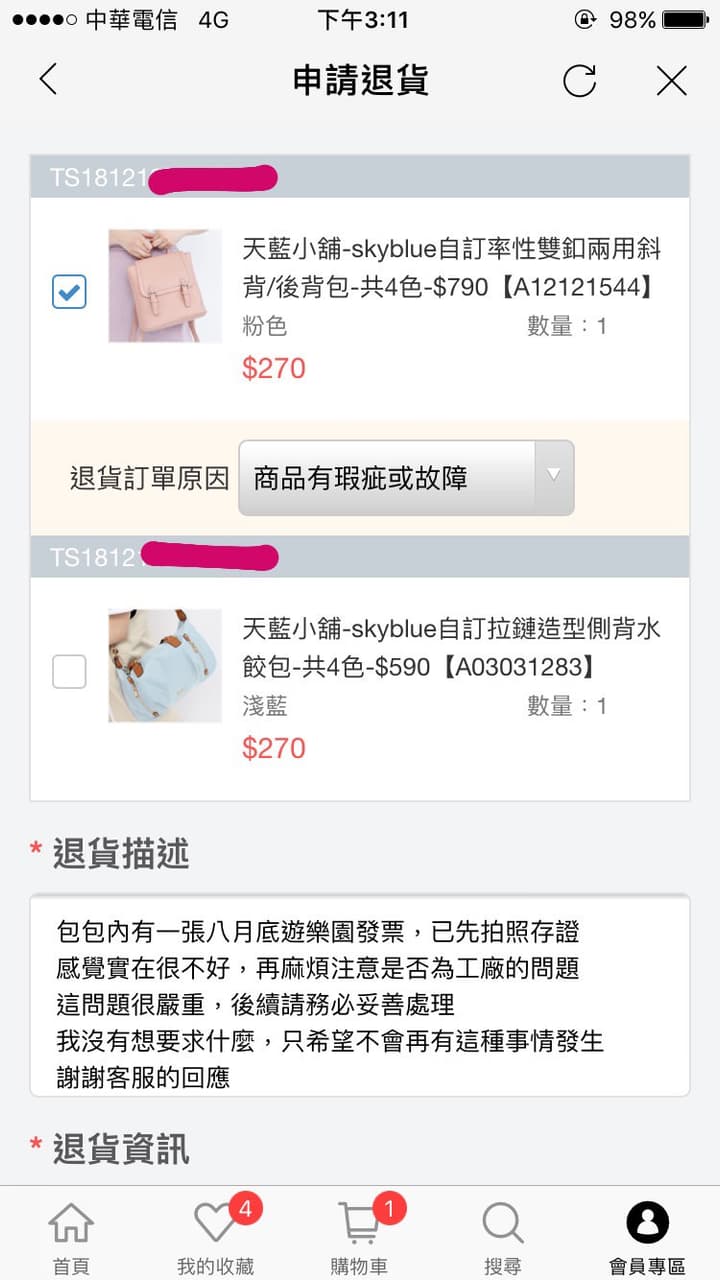Open the 購物車 shopping cart tab
Viewport: 720px width, 1280px height.
pyautogui.click(x=359, y=1236)
